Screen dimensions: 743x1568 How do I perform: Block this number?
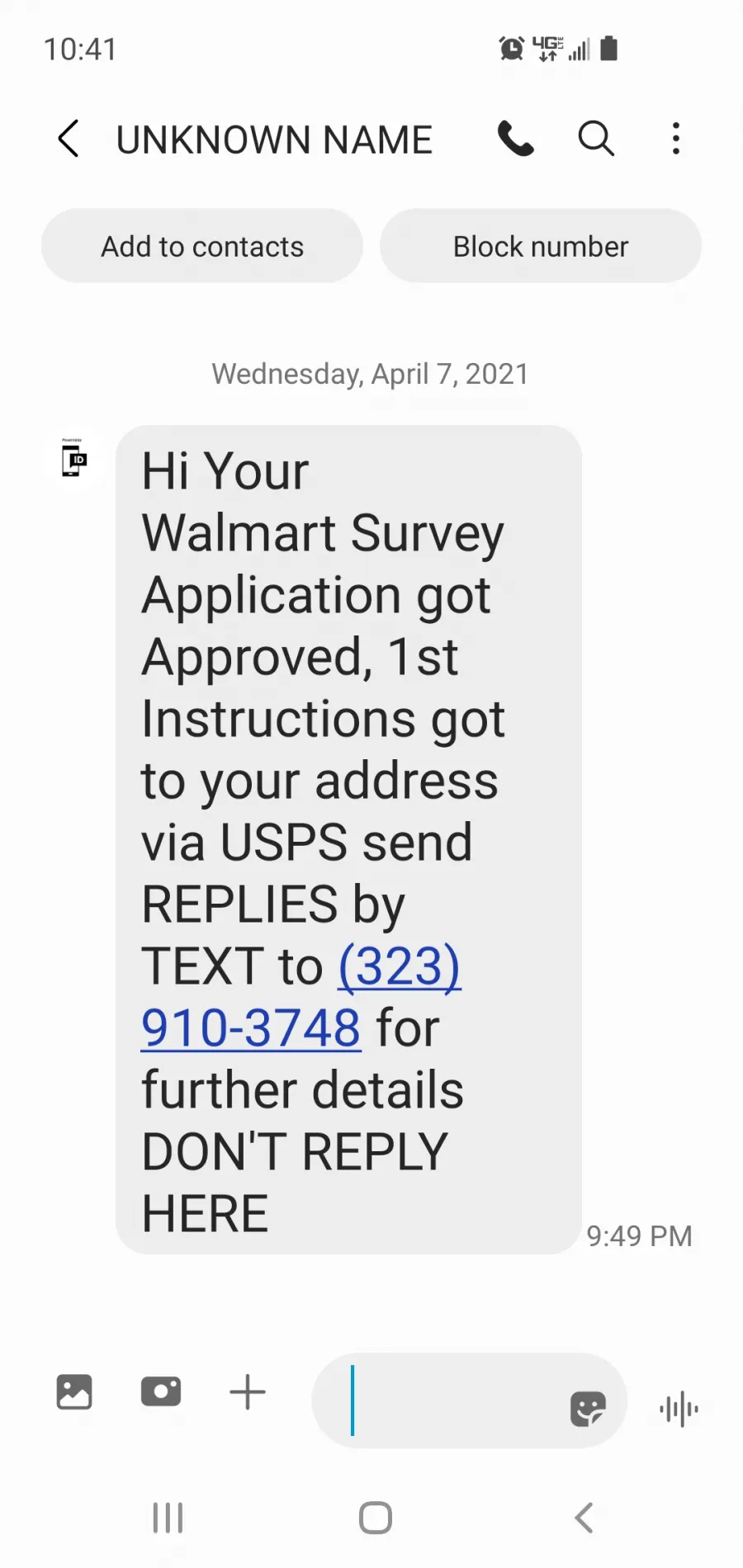tap(541, 246)
